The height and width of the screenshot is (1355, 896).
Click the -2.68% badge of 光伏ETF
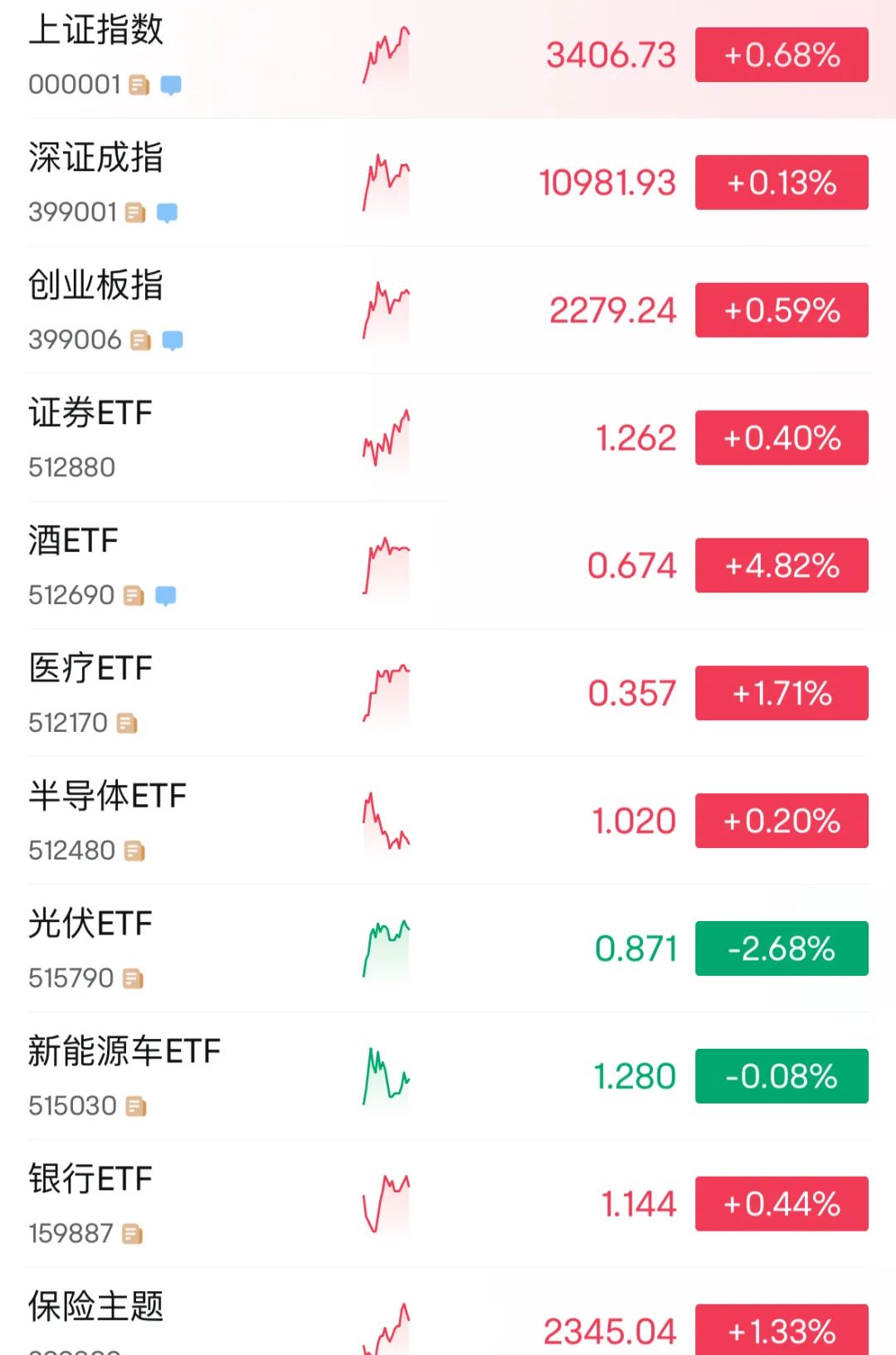click(x=780, y=947)
